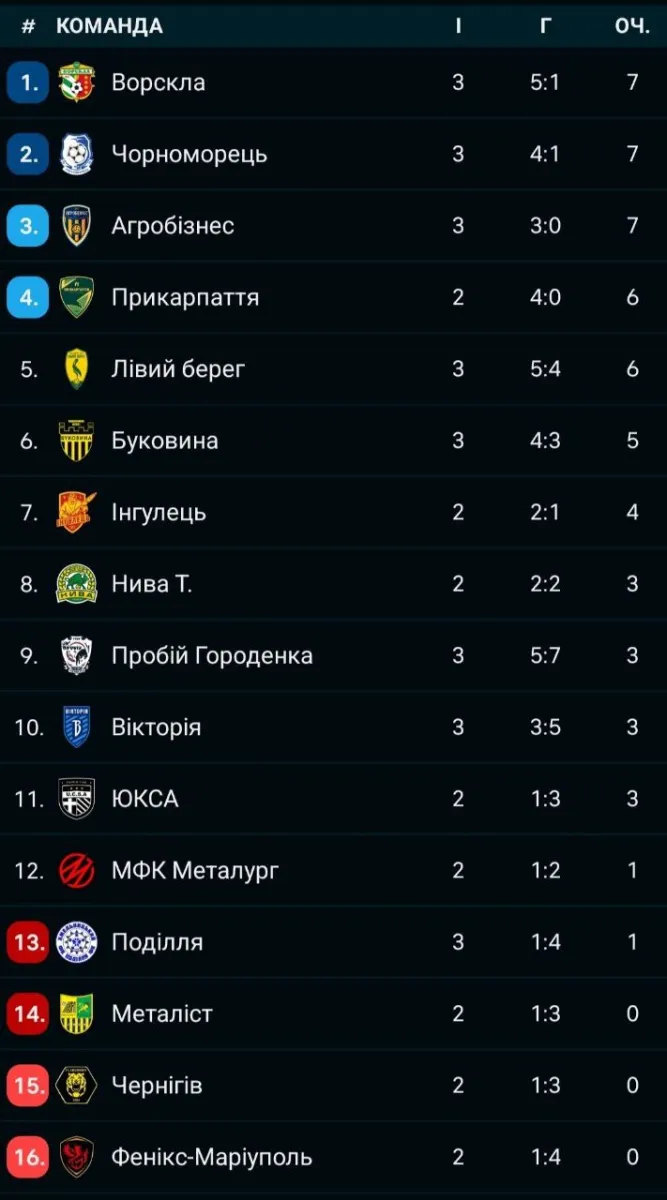Viewport: 667px width, 1200px height.
Task: Select Інгулець in the table
Action: click(x=159, y=512)
